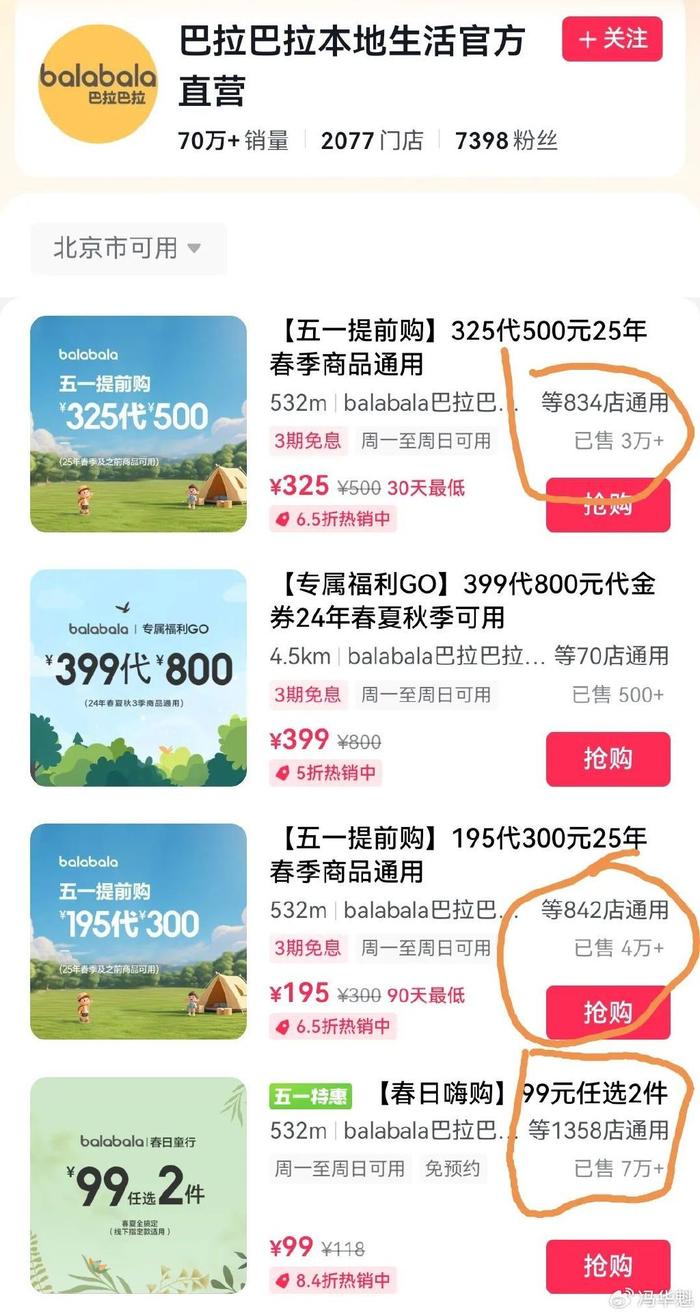This screenshot has width=700, height=1315.
Task: Open the 325代500 deal image
Action: 138,424
